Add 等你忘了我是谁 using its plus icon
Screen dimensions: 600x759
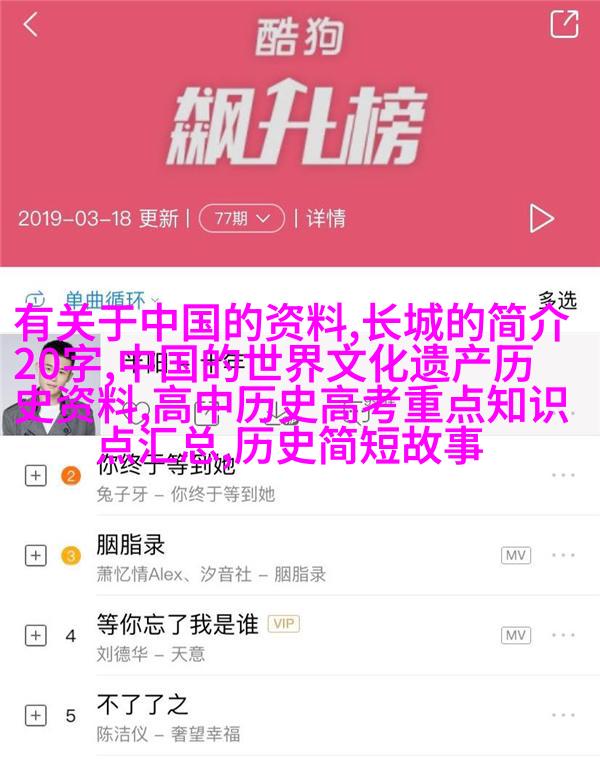point(35,635)
